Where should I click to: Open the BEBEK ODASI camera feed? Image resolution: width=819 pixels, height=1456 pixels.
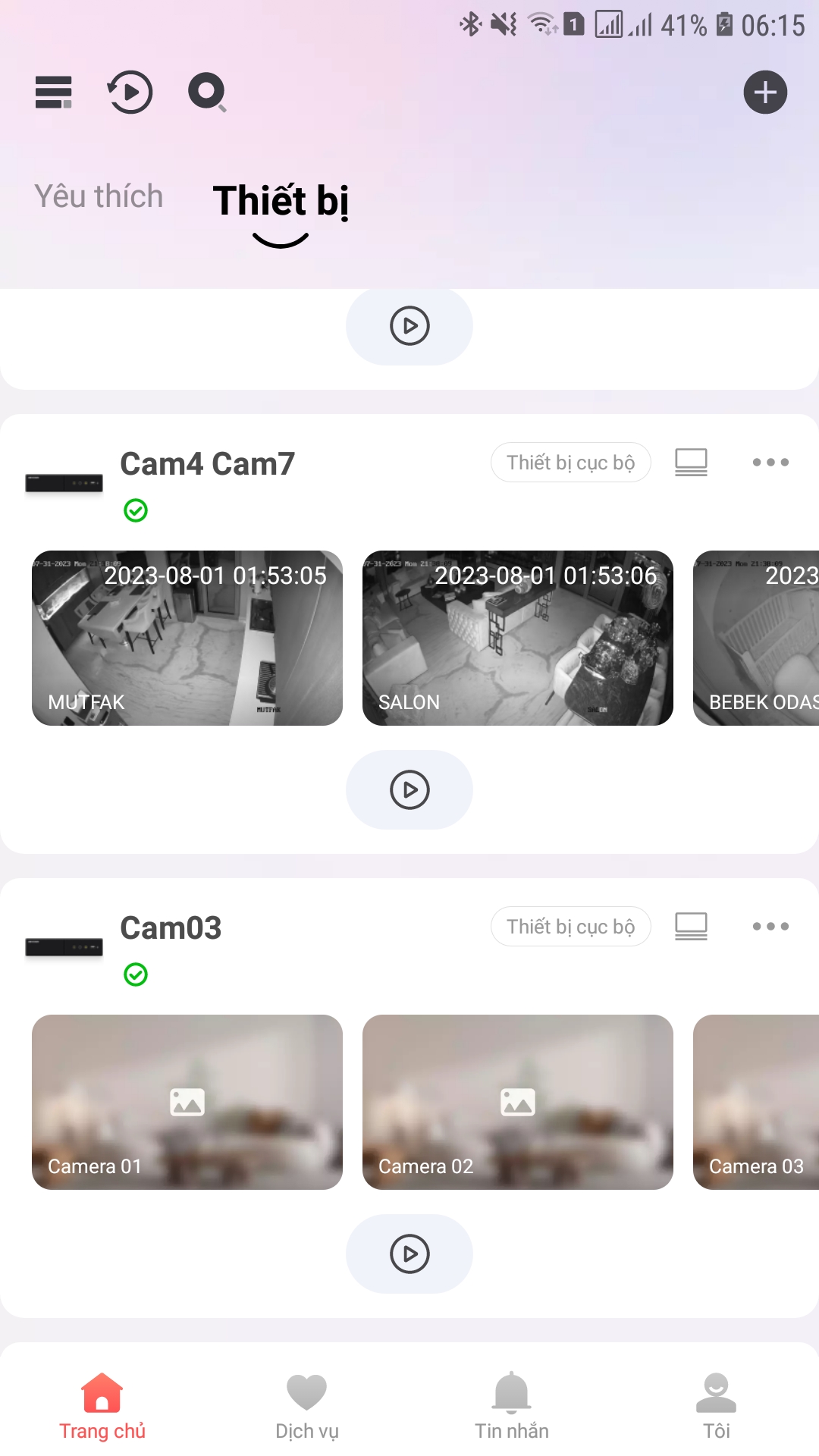756,638
